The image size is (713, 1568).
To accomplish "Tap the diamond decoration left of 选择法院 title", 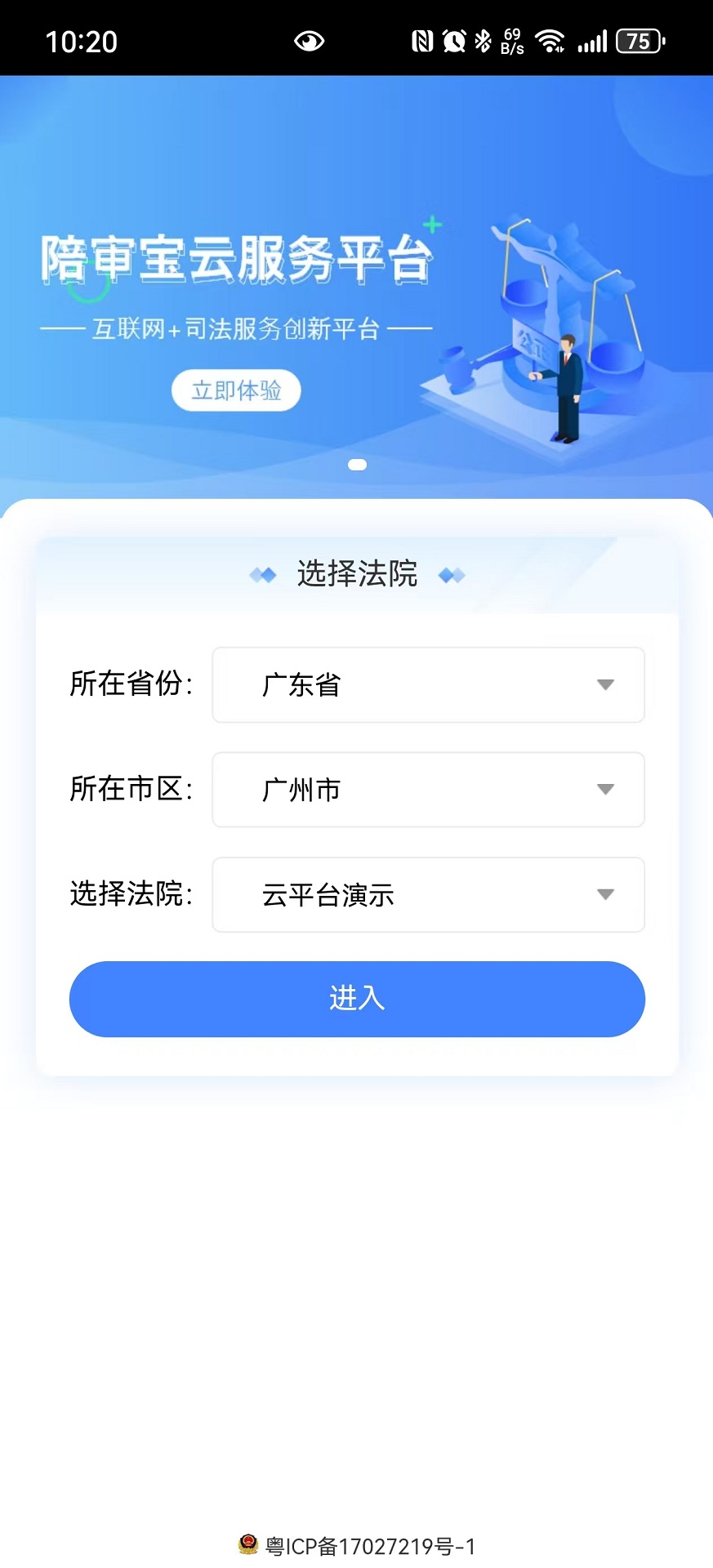I will (263, 574).
